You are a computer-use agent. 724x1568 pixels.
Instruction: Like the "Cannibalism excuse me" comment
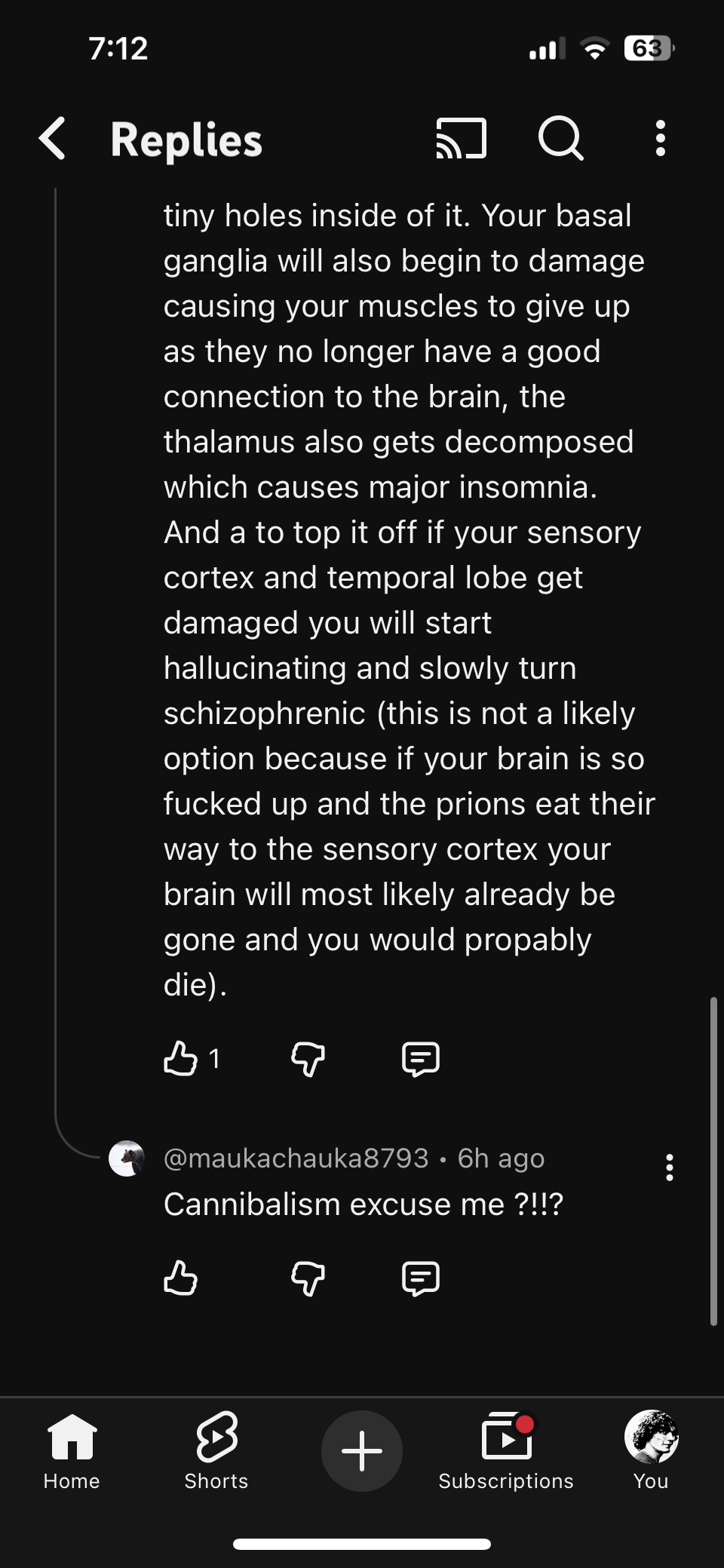click(180, 1278)
